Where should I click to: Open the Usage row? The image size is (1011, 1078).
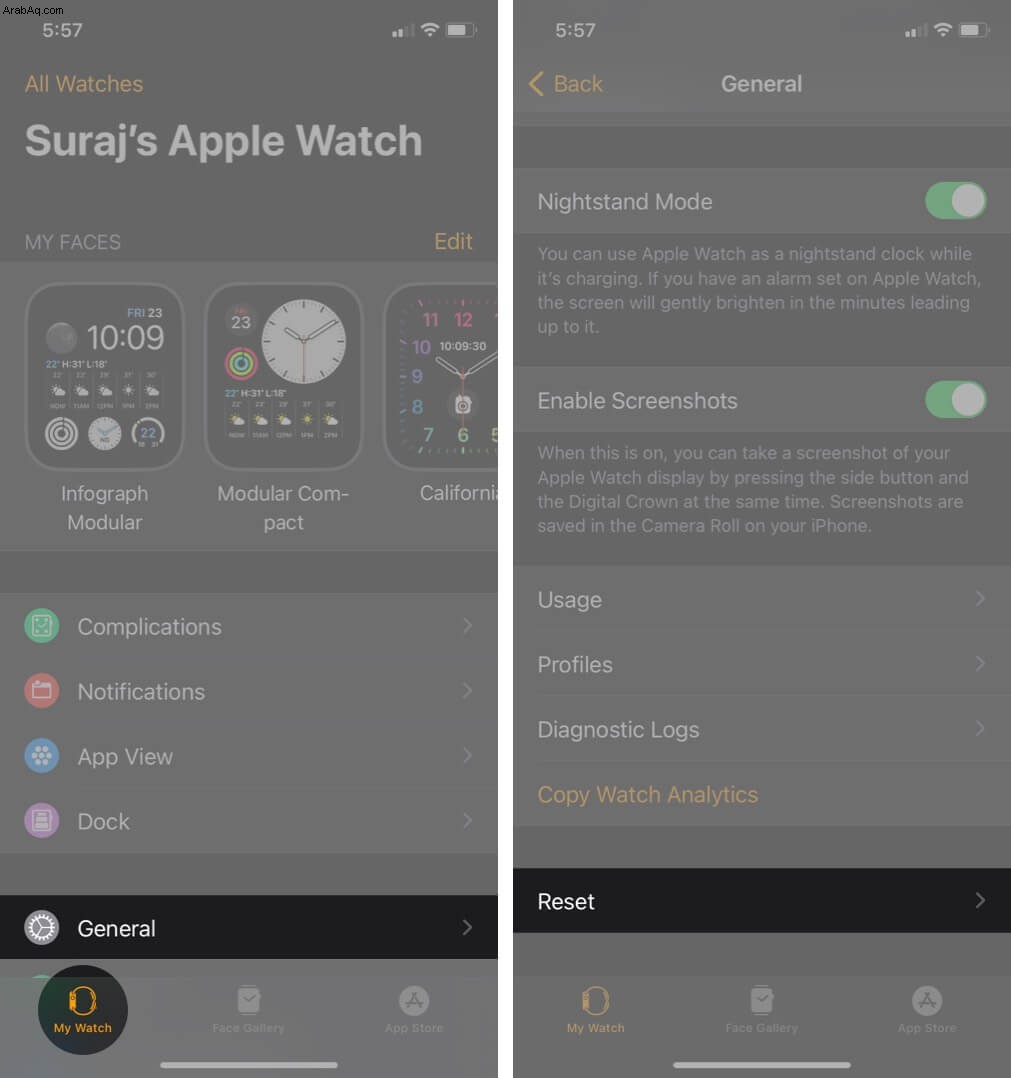[761, 600]
